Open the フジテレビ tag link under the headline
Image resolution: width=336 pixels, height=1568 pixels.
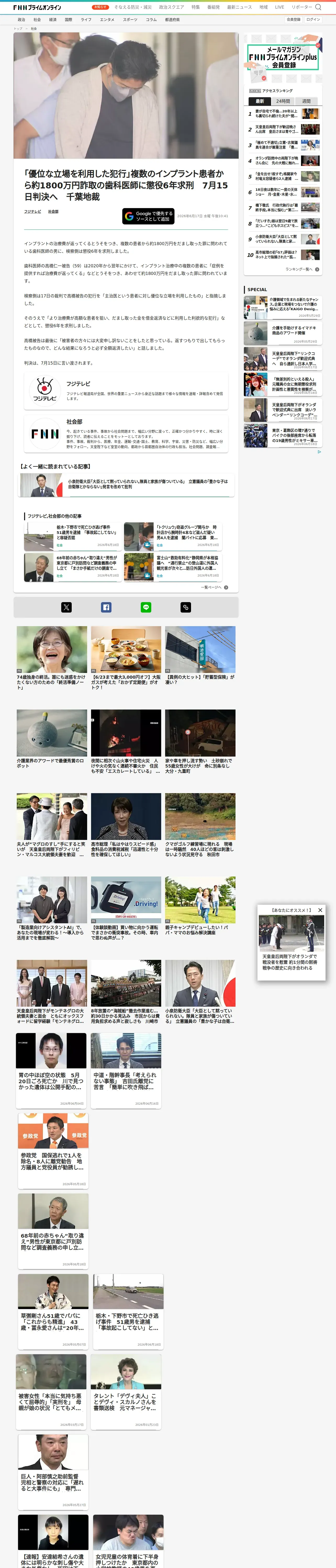coord(33,211)
